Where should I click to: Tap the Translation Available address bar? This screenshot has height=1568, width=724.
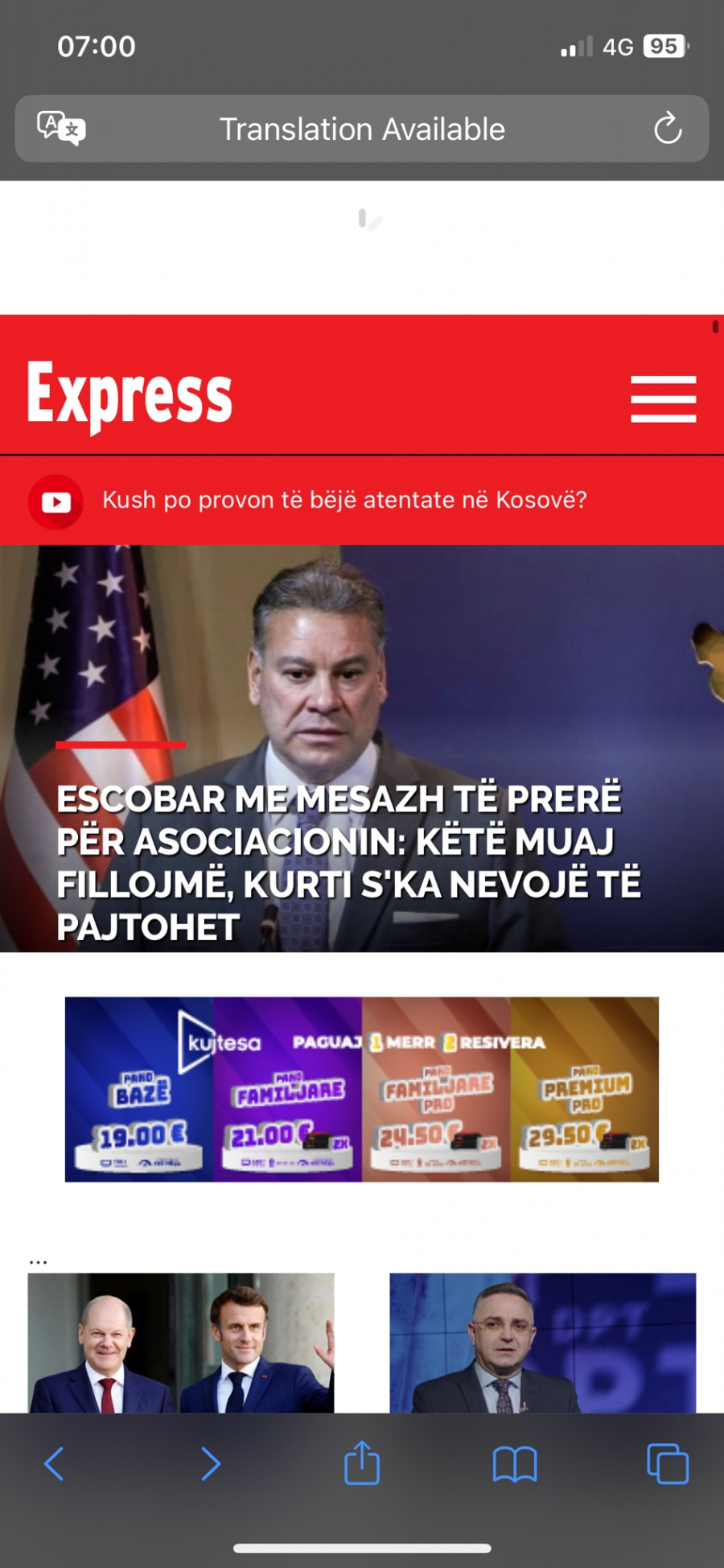click(x=362, y=129)
